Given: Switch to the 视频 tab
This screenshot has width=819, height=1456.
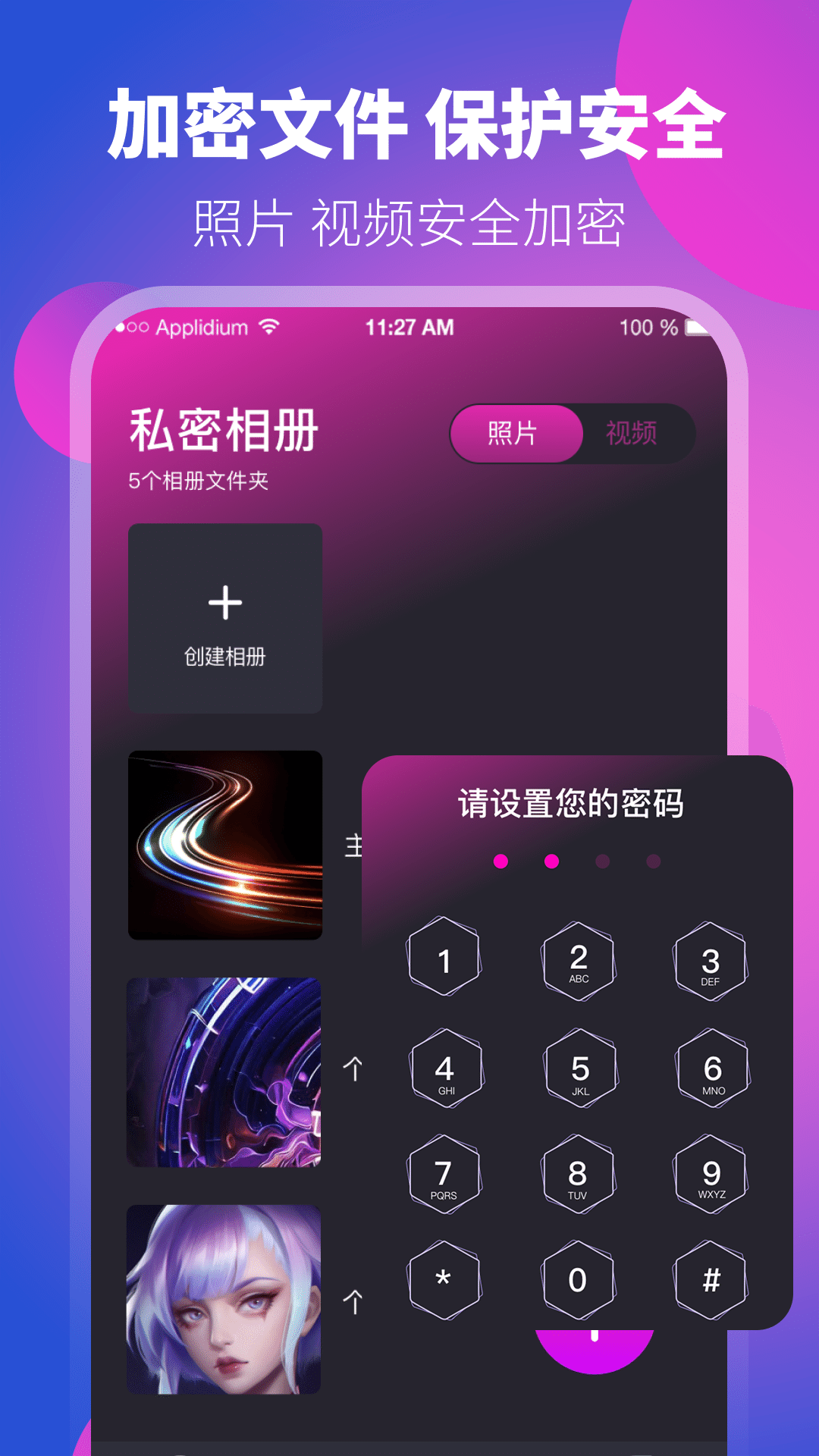Looking at the screenshot, I should pos(634,432).
